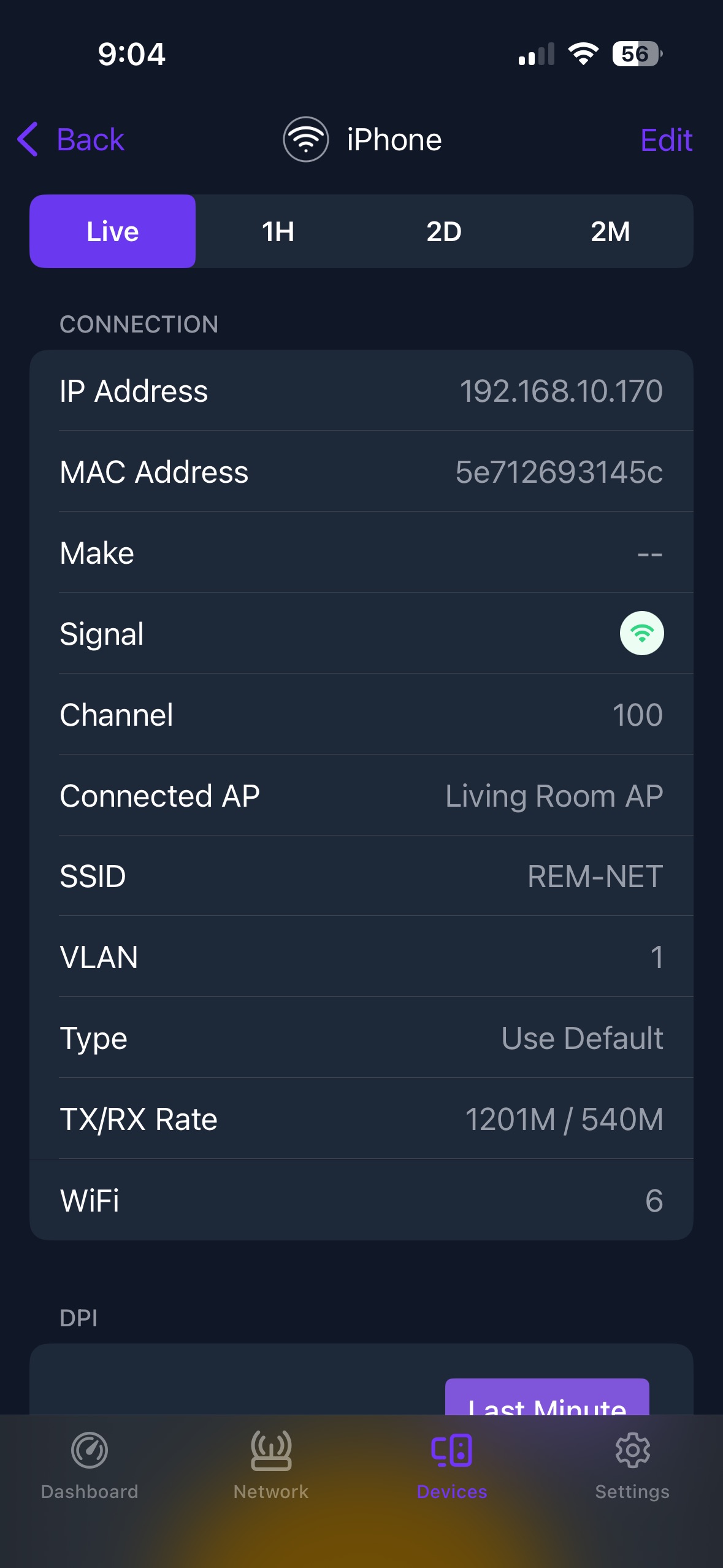Go back to the previous screen

point(71,140)
